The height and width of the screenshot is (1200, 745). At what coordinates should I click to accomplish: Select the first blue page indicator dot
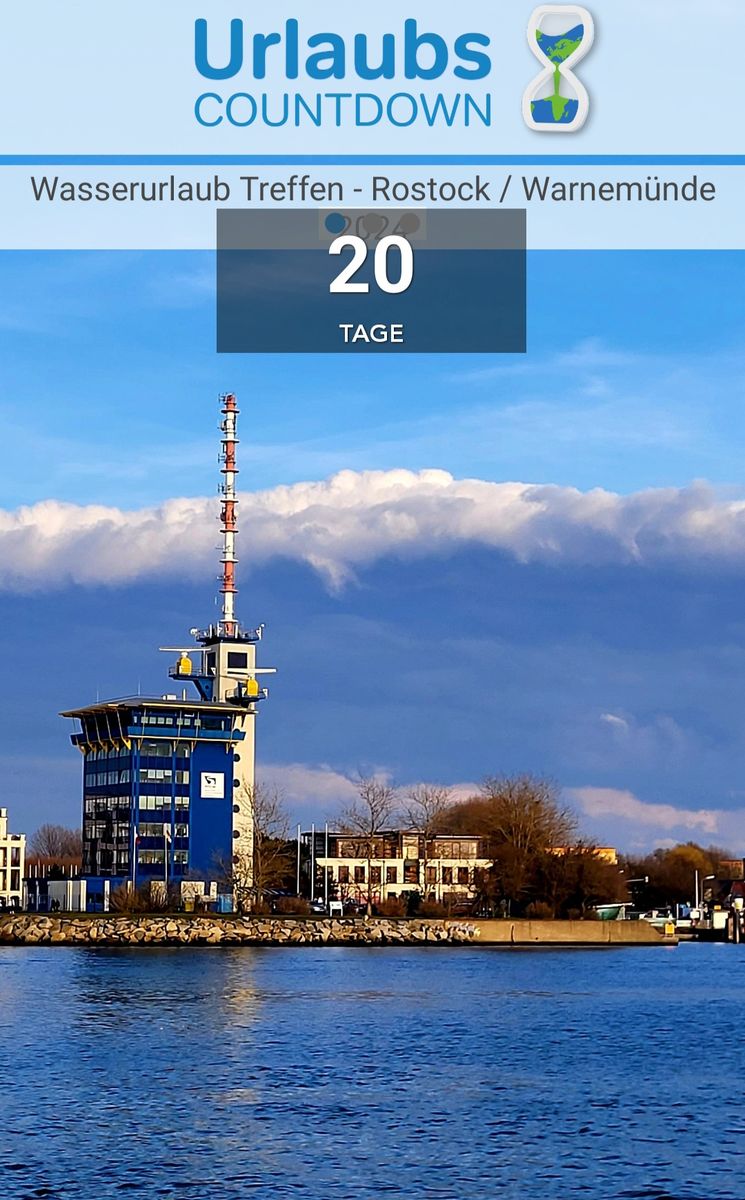click(335, 223)
